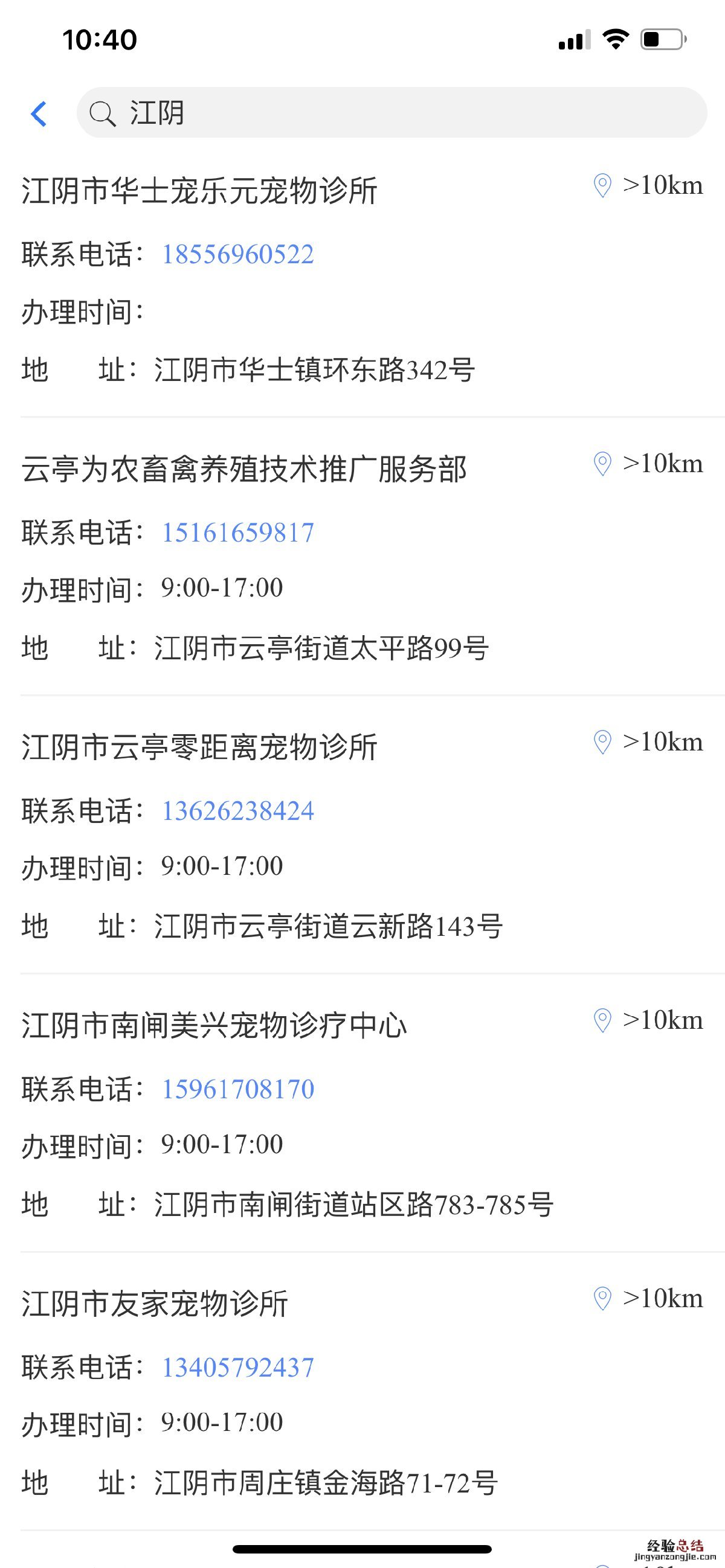The width and height of the screenshot is (725, 1568).
Task: Call 江阴市友家宠物诊所 at 13405792437
Action: pyautogui.click(x=237, y=1368)
